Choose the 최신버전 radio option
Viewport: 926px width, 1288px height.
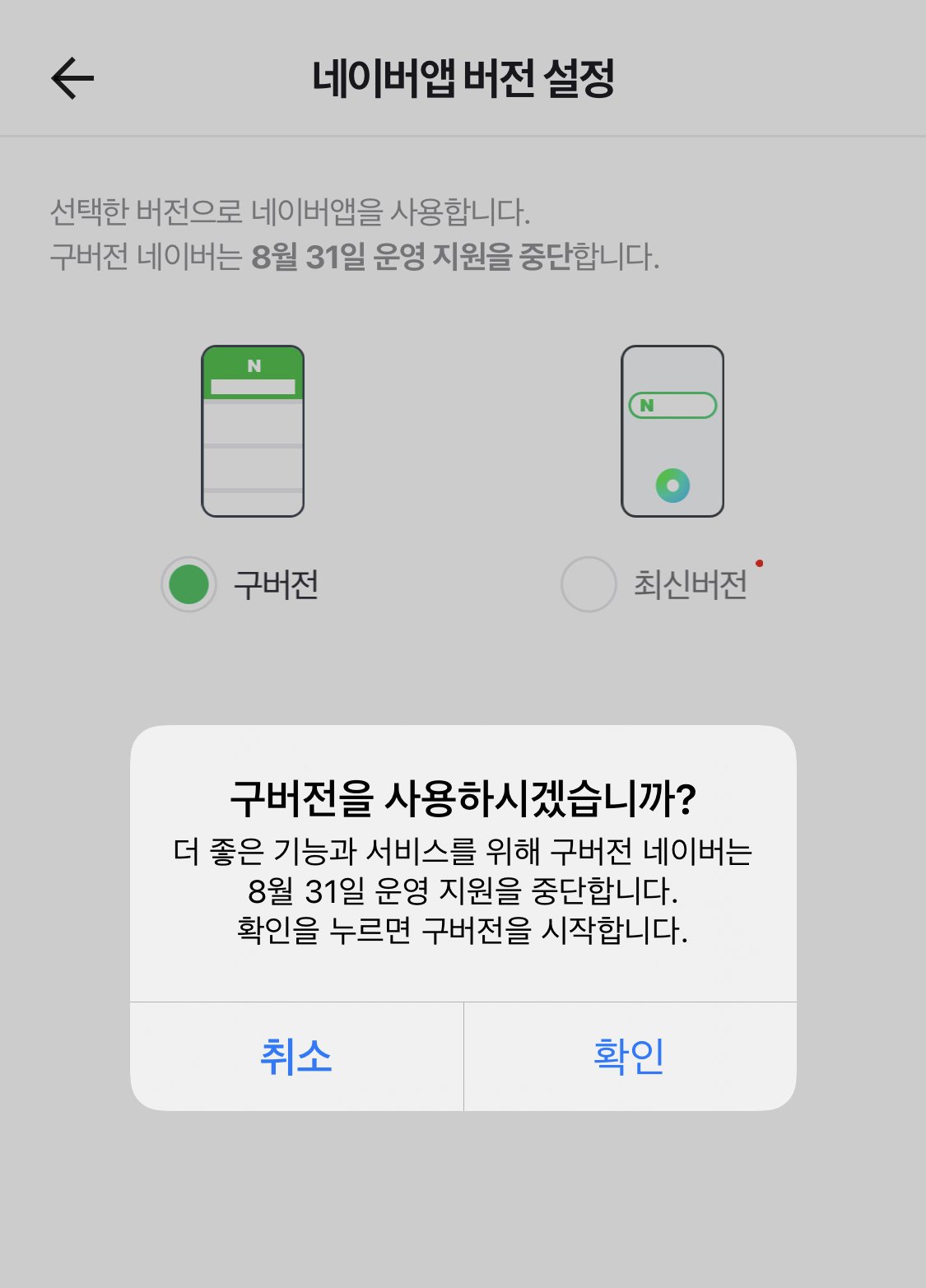(589, 584)
